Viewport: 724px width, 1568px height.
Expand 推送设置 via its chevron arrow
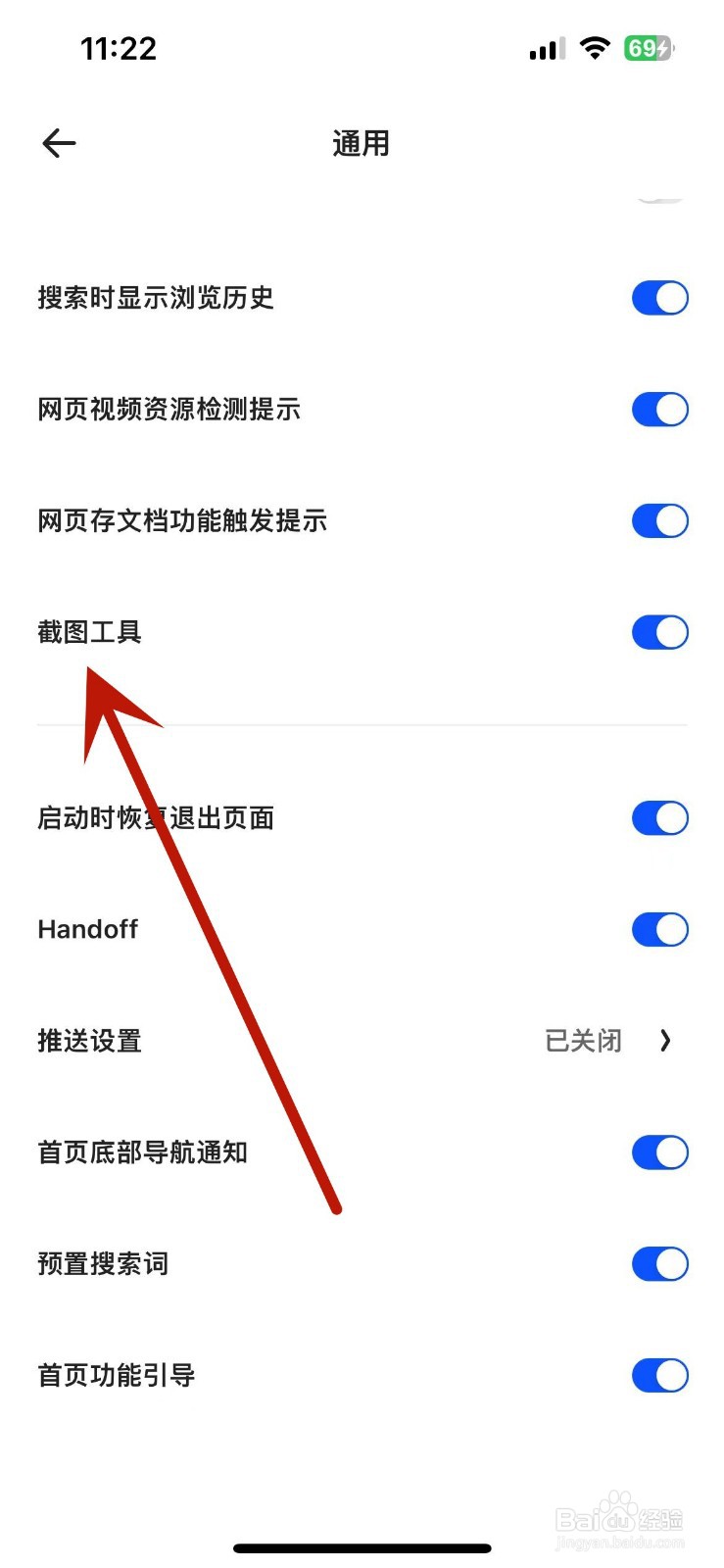(x=666, y=1041)
